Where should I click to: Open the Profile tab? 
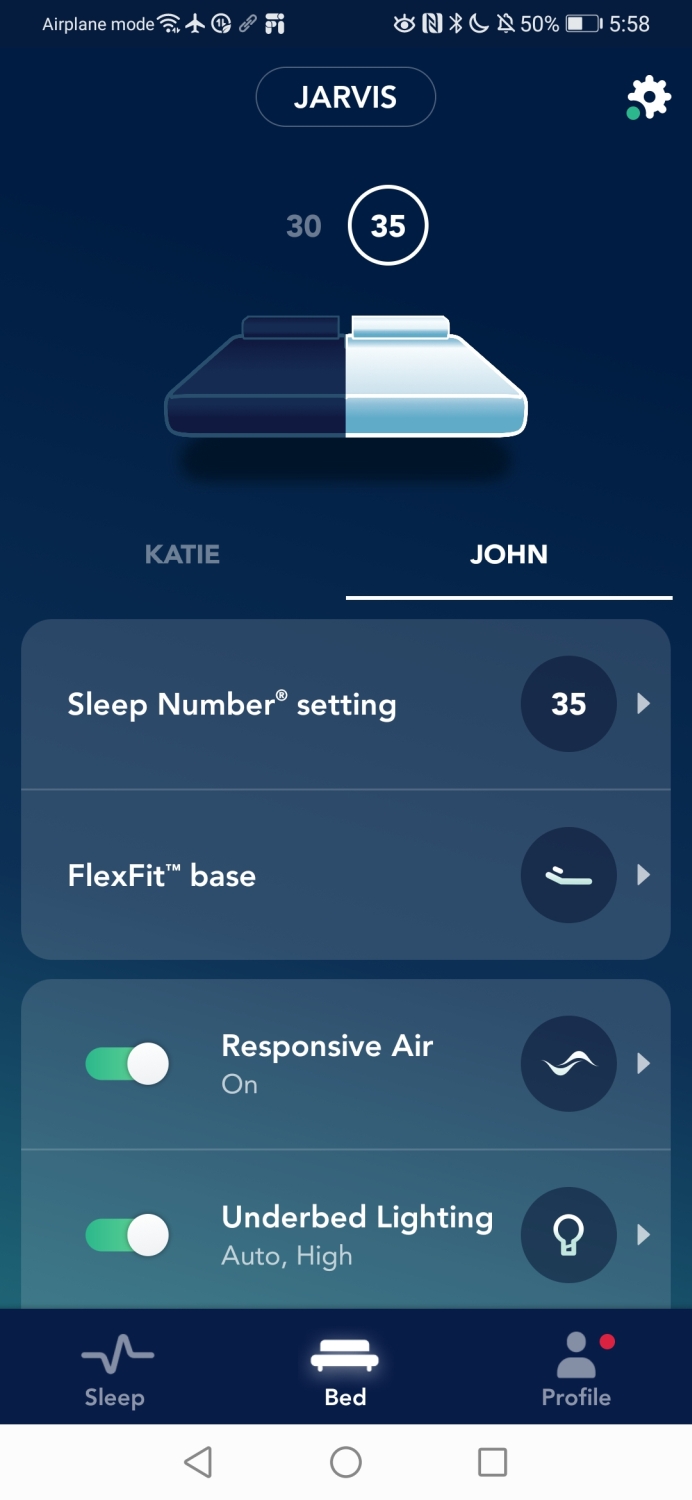[577, 1370]
